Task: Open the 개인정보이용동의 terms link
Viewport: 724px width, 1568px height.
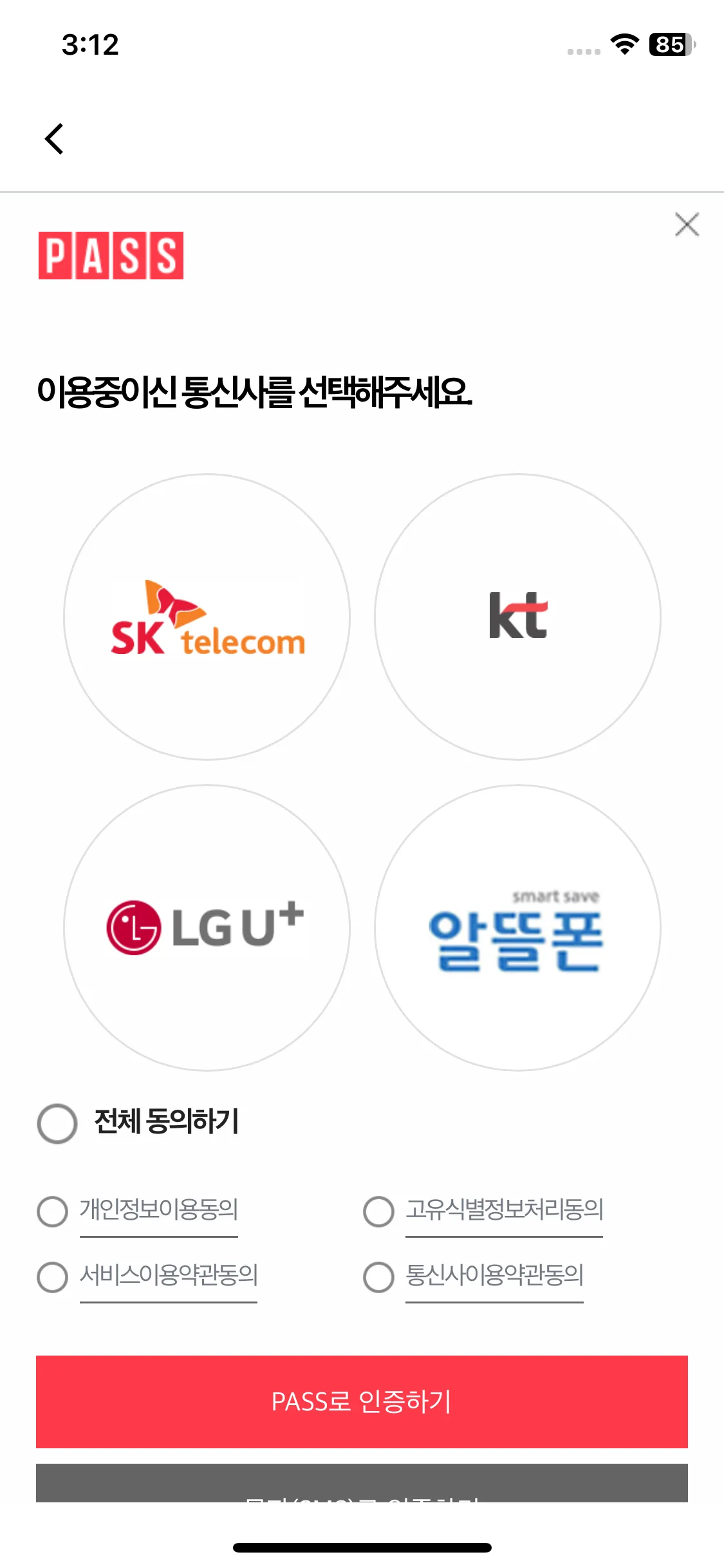Action: 159,1210
